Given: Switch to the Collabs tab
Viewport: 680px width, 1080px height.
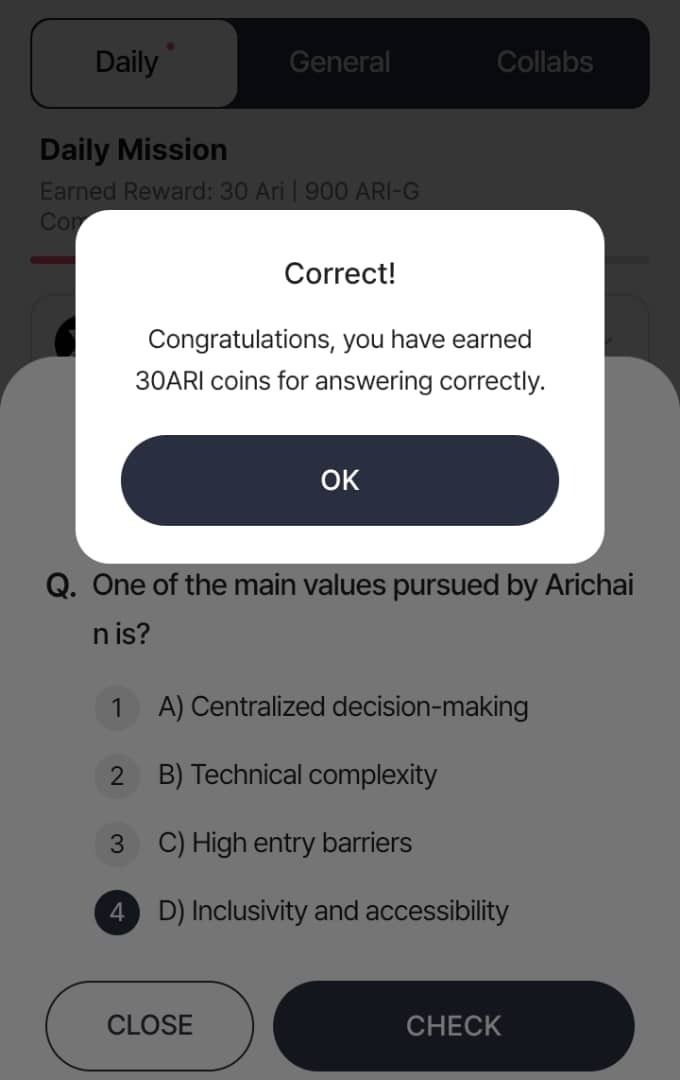Looking at the screenshot, I should pos(544,62).
